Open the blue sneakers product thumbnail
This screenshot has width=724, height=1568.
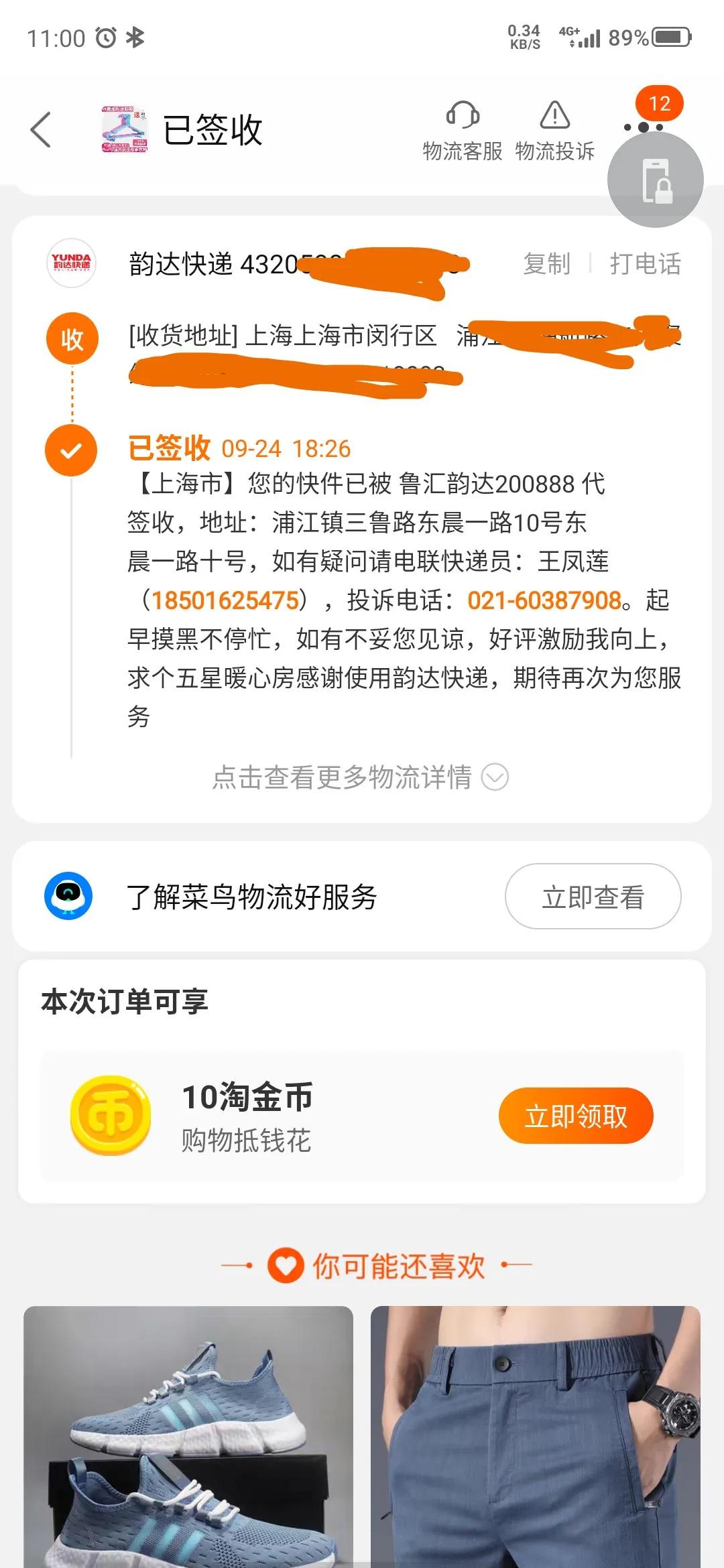click(186, 1441)
